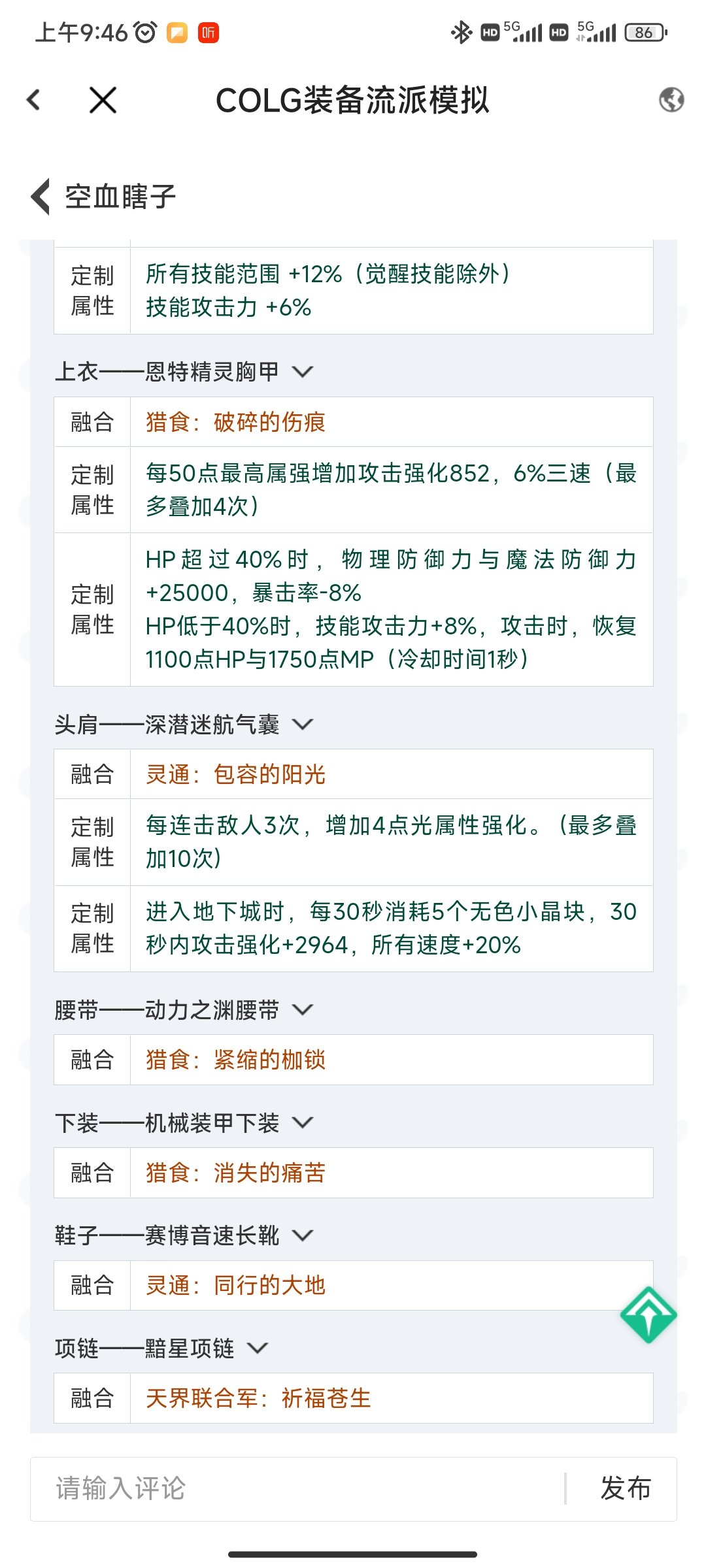Collapse the 头肩 深潜迷航气囊 section

(x=302, y=725)
